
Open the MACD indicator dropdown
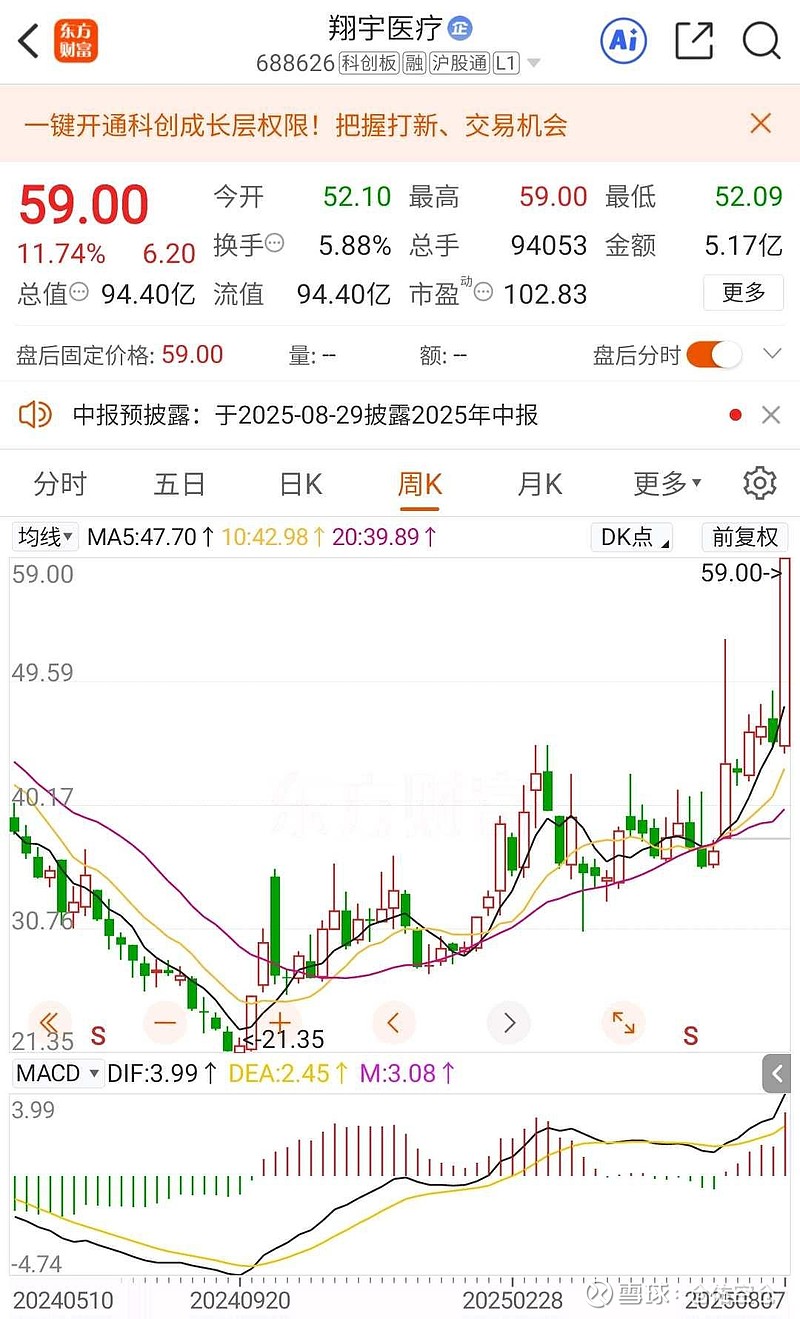pos(58,1074)
